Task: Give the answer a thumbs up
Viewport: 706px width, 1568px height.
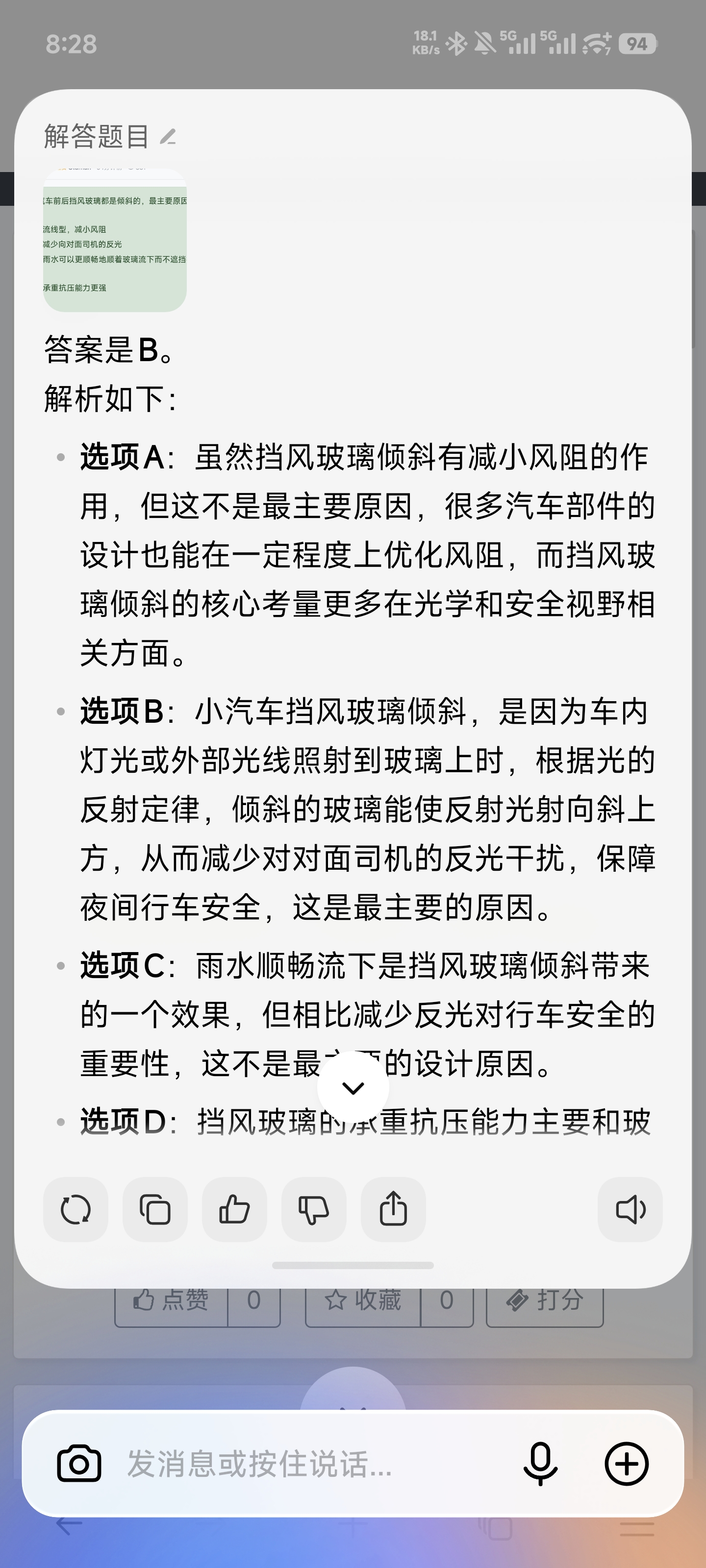Action: [234, 1209]
